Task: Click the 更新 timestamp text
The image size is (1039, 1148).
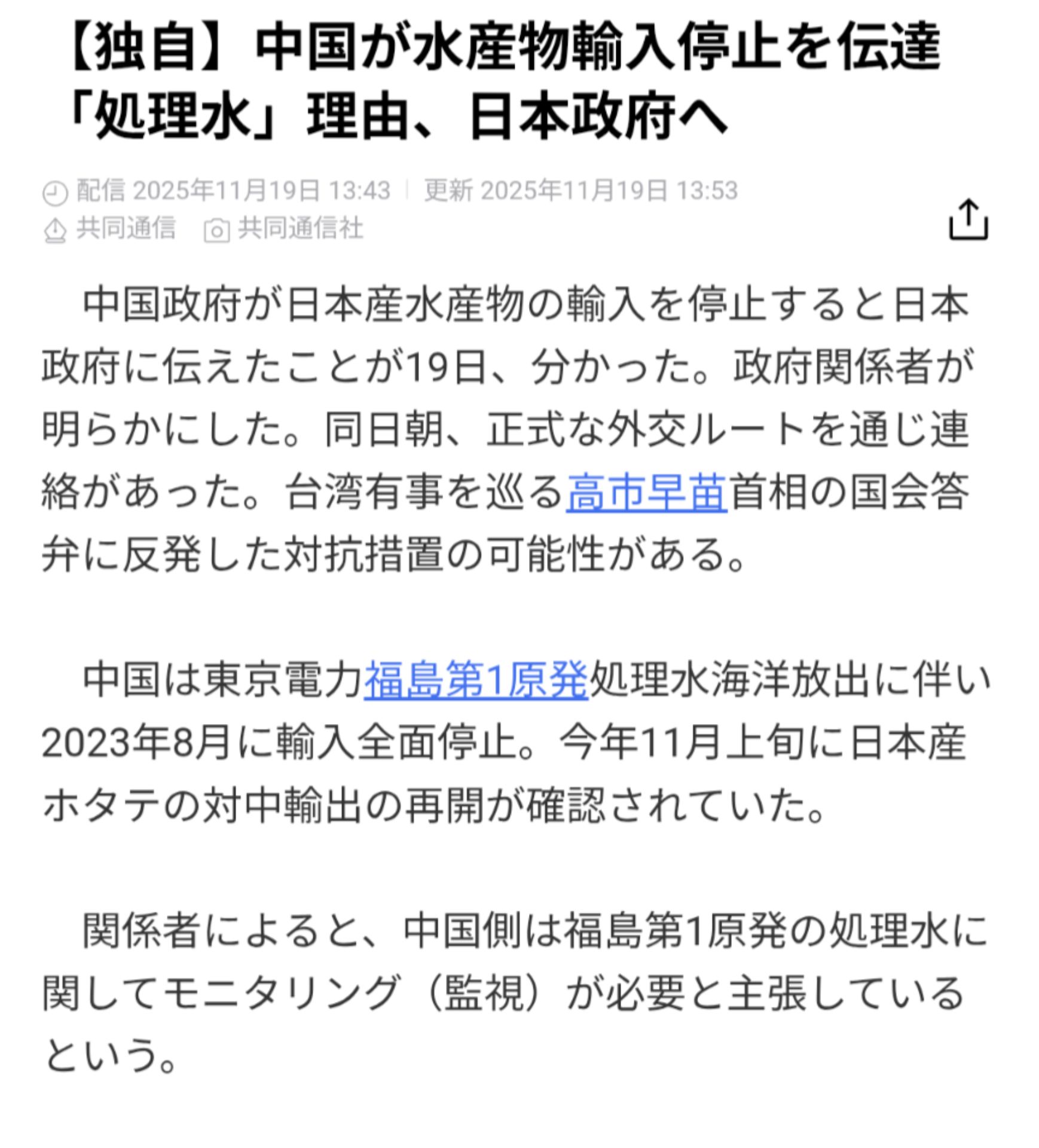Action: 580,190
